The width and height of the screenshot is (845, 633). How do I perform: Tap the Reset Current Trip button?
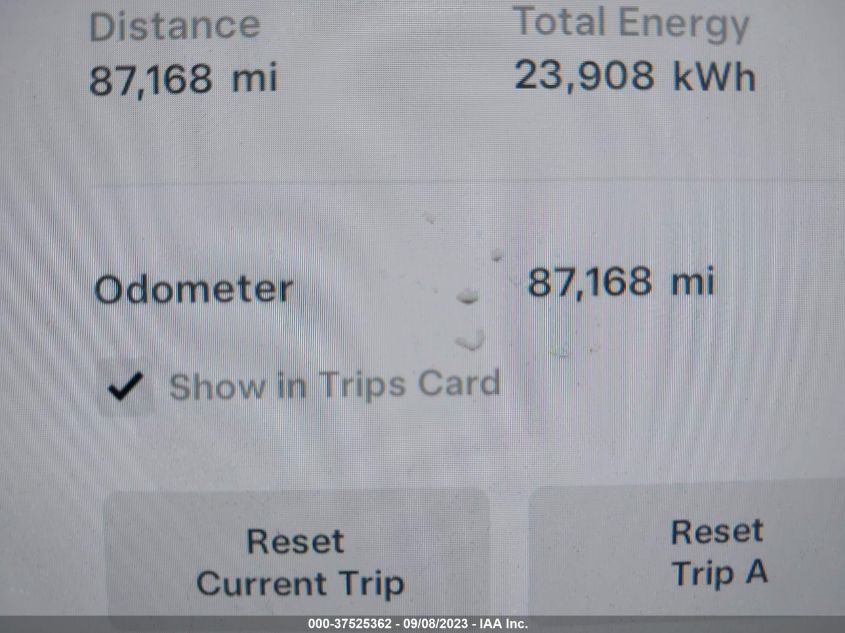click(297, 555)
